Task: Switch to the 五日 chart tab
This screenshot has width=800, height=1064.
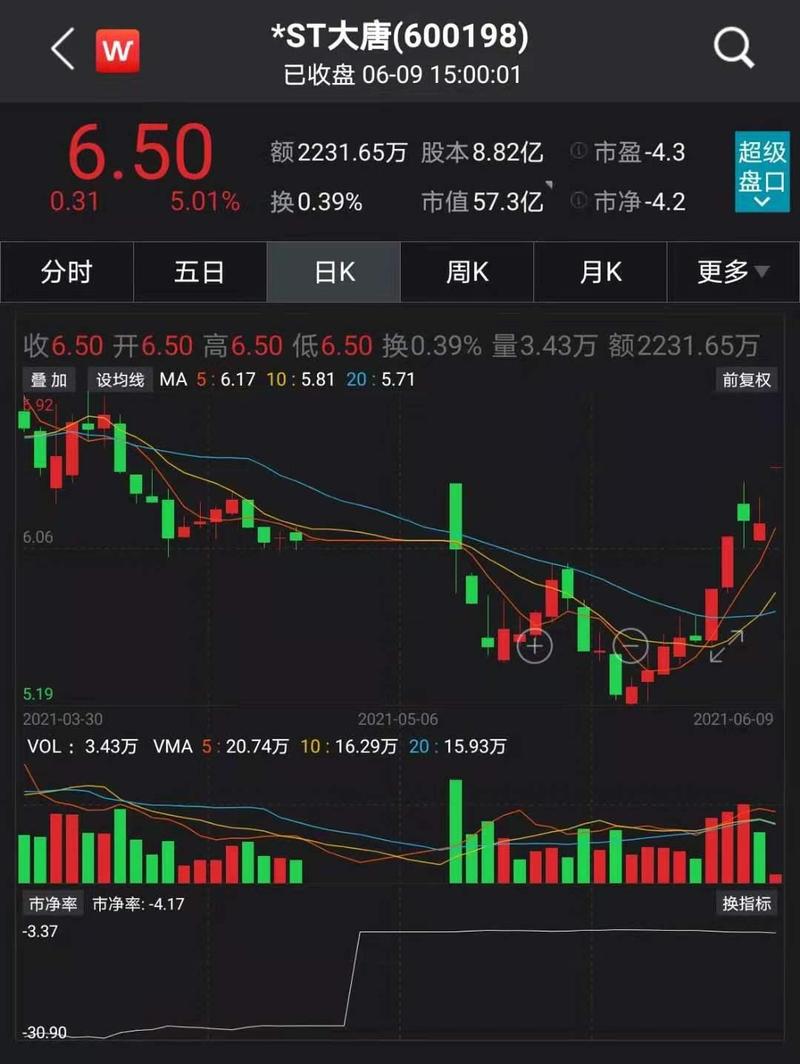Action: [x=200, y=272]
